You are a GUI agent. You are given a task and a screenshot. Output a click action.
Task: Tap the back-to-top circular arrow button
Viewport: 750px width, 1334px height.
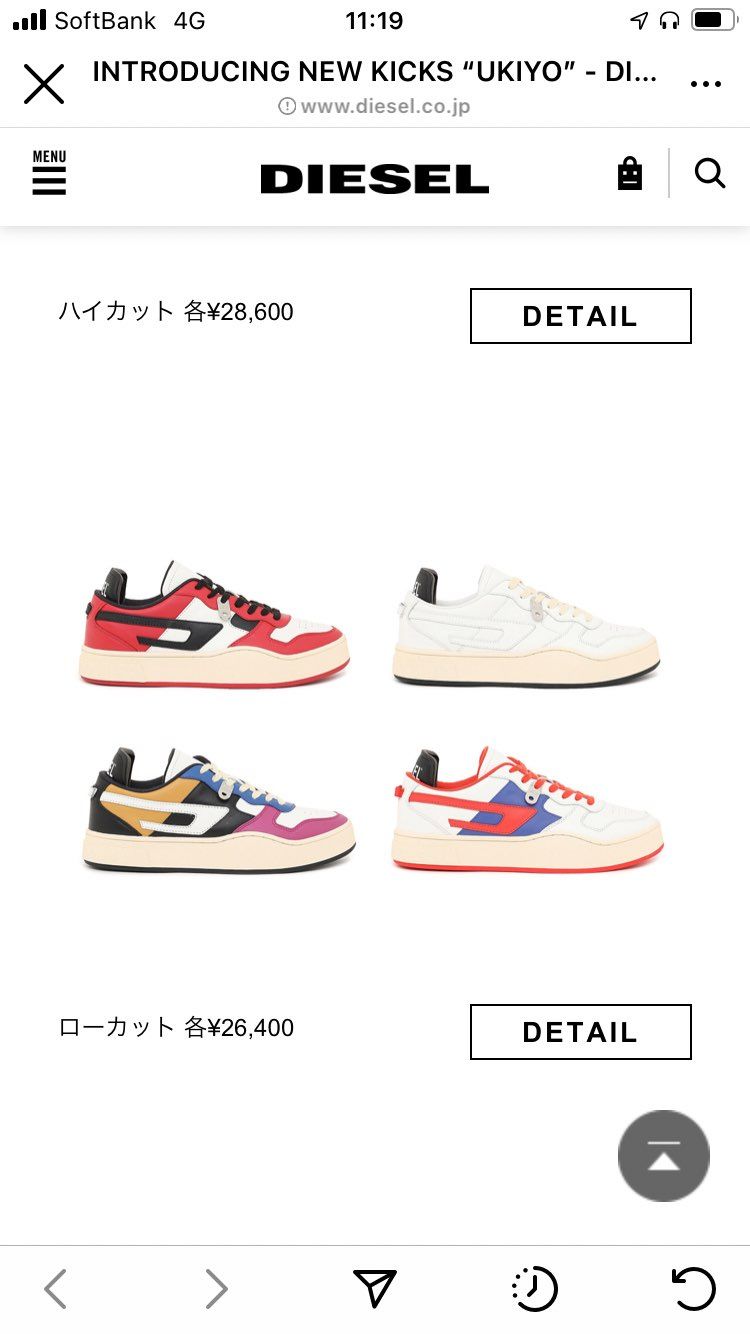tap(665, 1155)
